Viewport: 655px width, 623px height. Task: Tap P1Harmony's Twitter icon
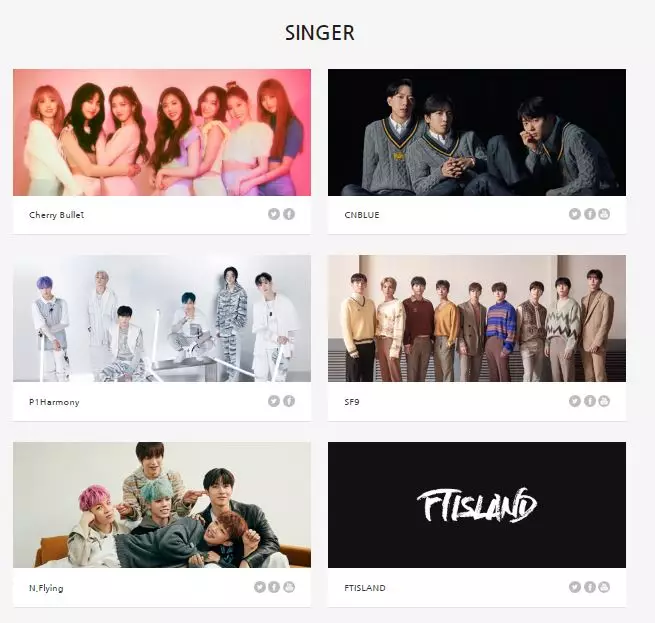click(274, 401)
